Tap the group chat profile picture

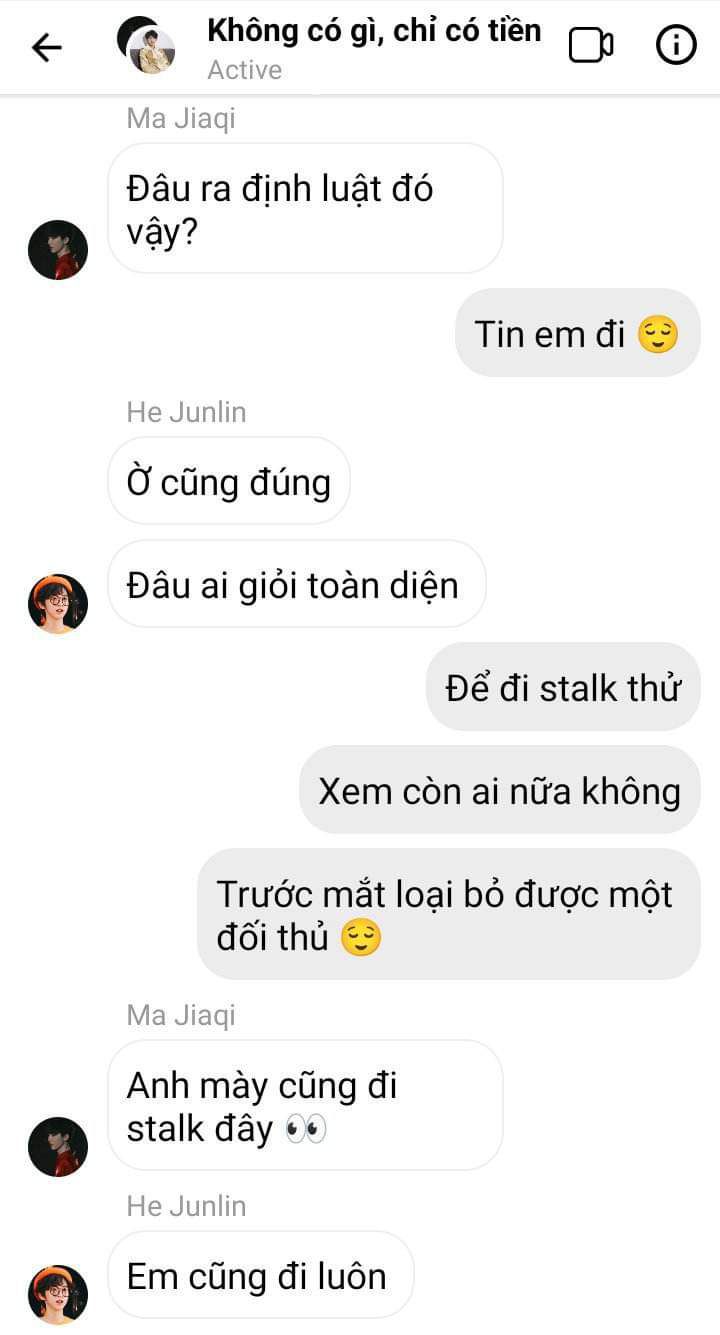[x=146, y=46]
